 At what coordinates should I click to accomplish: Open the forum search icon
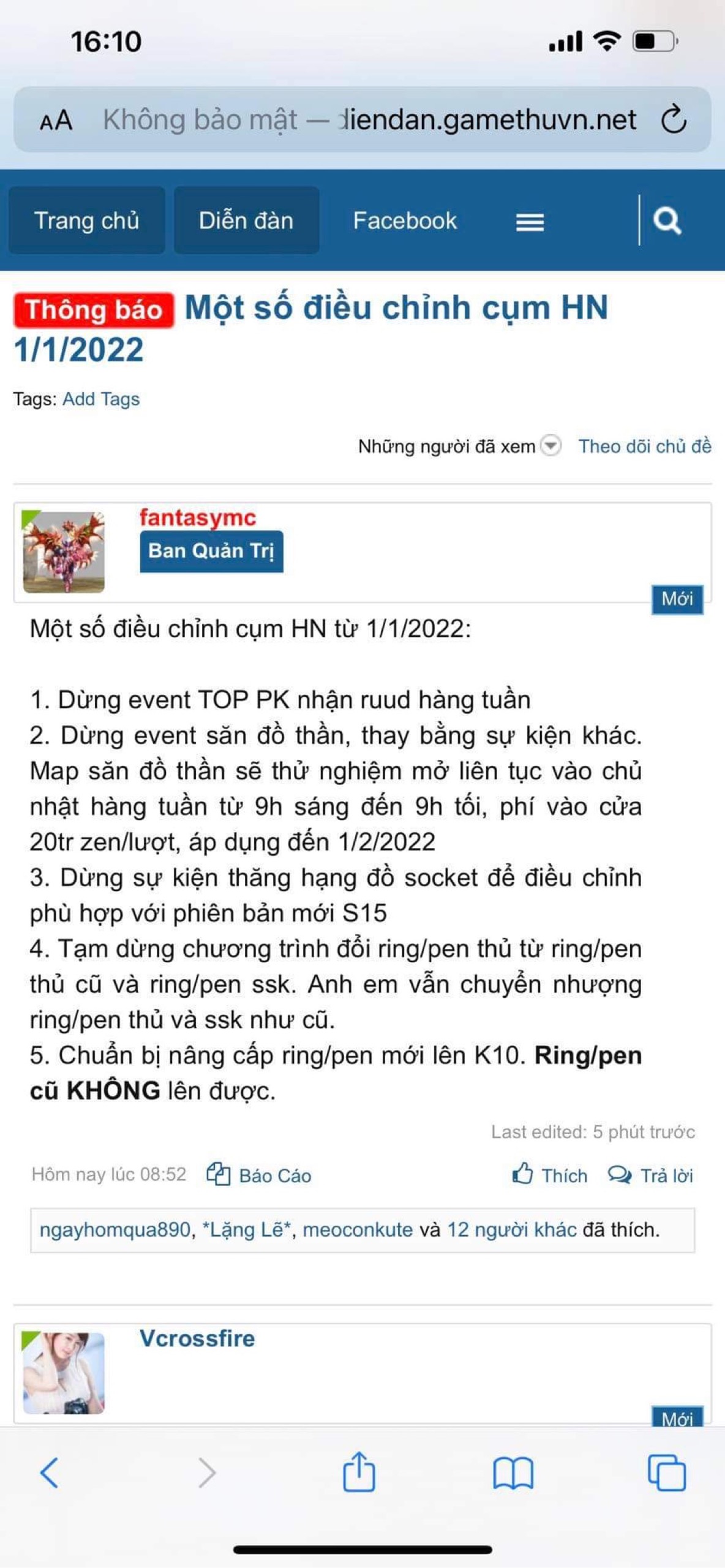pos(667,220)
